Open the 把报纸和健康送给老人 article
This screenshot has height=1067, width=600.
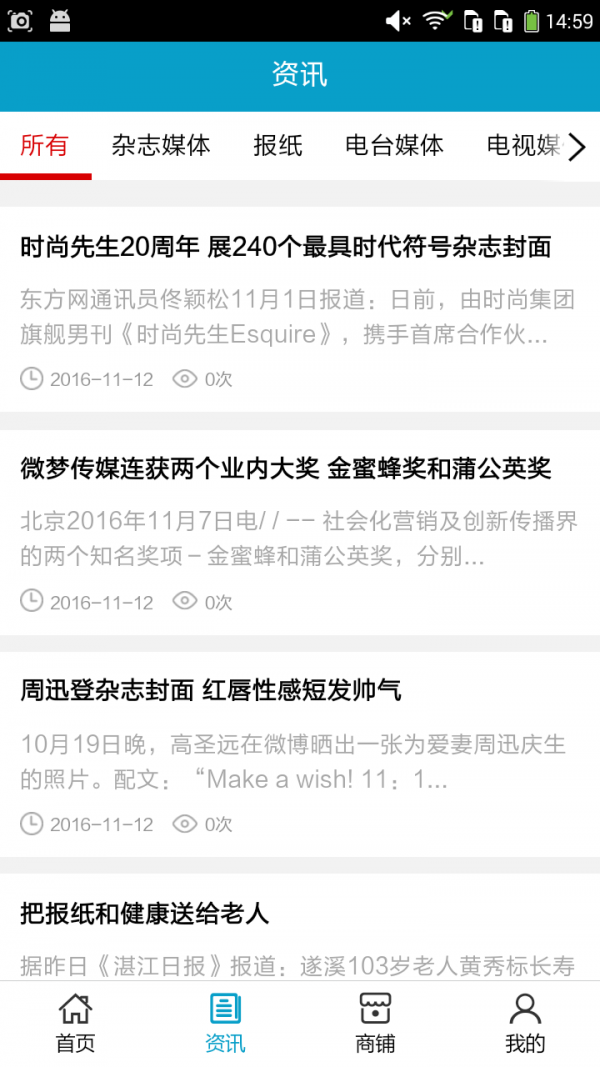[x=300, y=928]
